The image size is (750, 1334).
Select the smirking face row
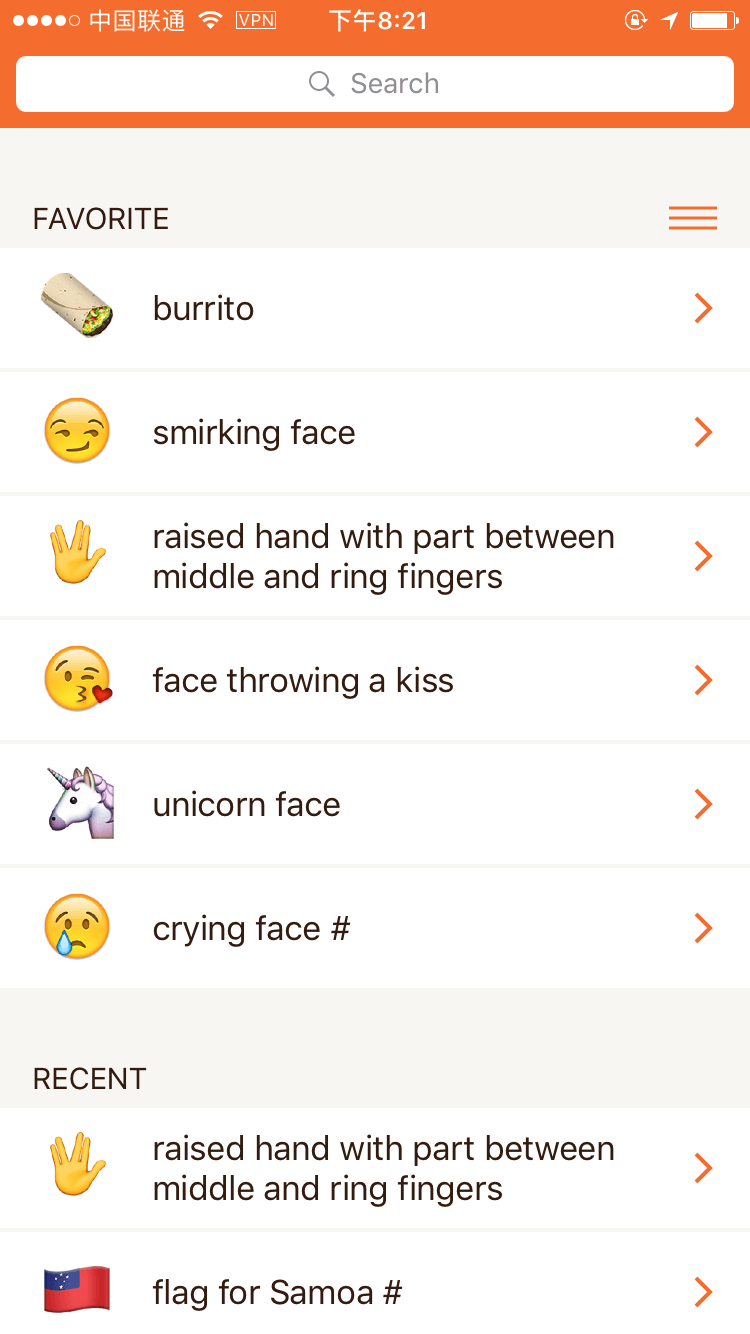(x=375, y=433)
